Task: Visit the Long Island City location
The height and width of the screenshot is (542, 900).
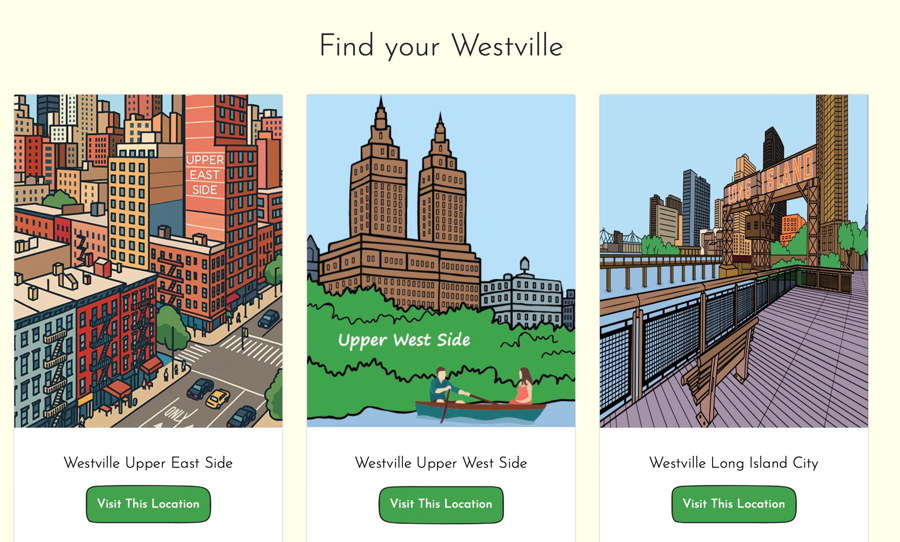Action: [x=733, y=504]
